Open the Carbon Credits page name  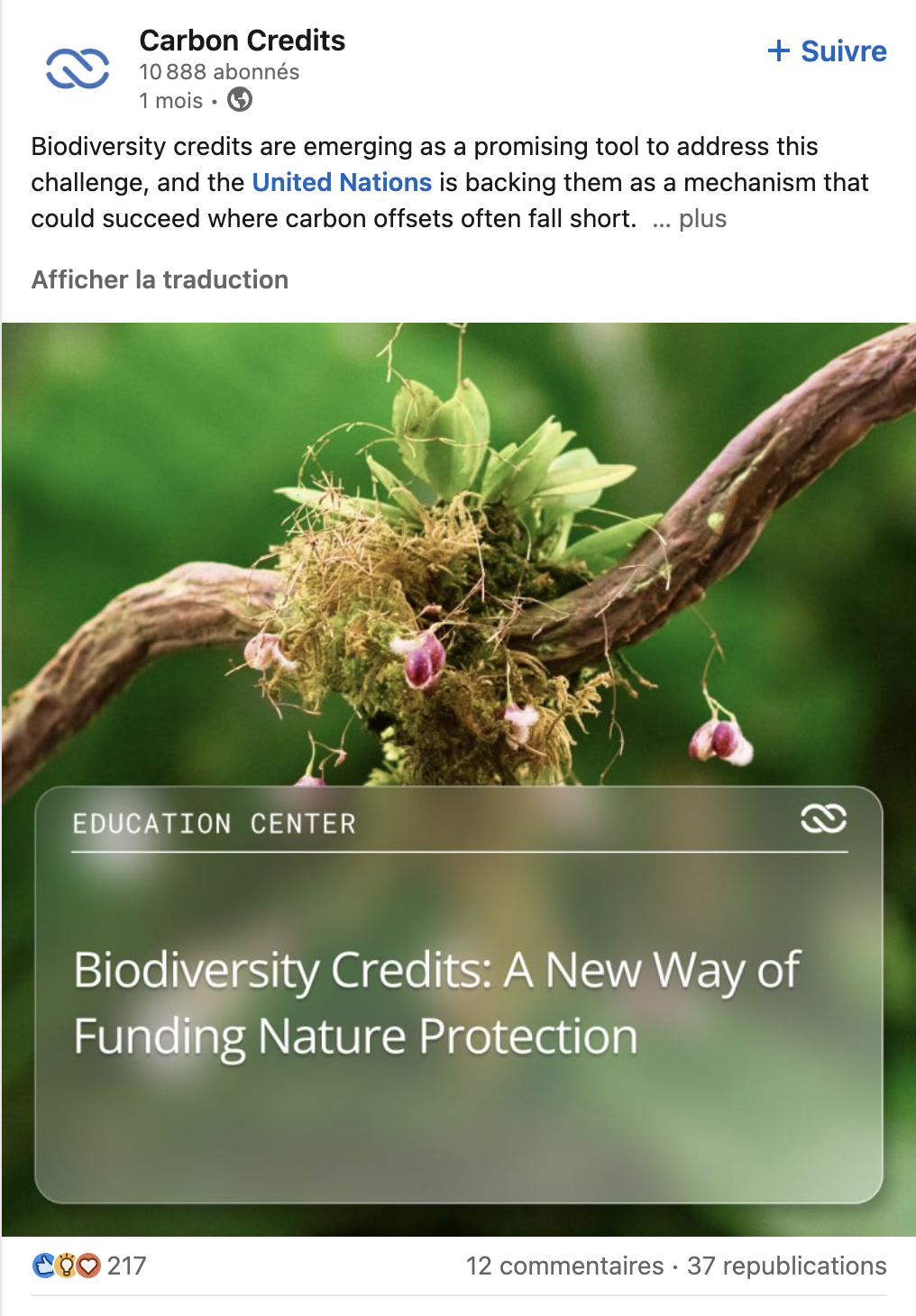[242, 41]
